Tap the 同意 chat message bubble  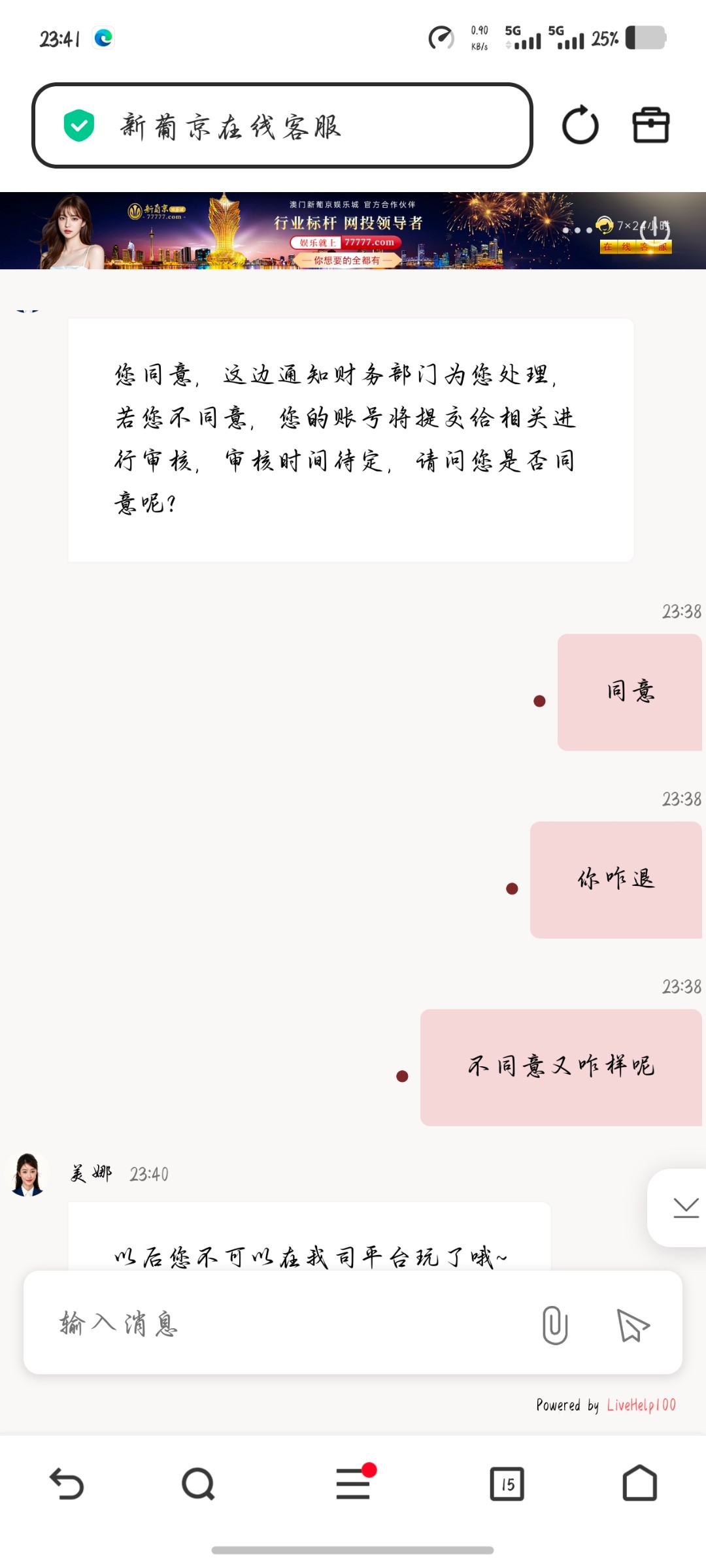click(x=630, y=690)
